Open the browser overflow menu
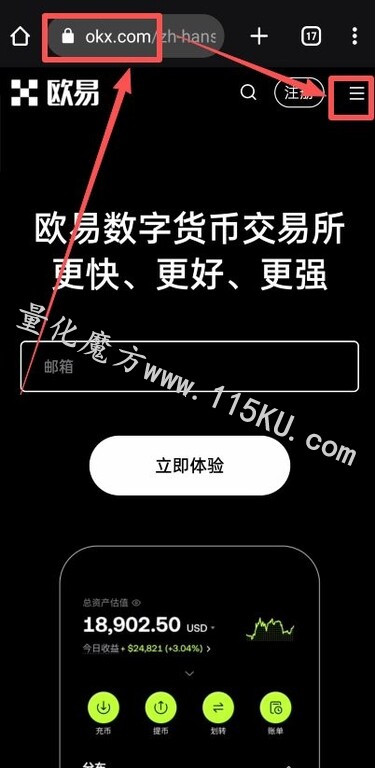375x768 pixels. pos(355,36)
